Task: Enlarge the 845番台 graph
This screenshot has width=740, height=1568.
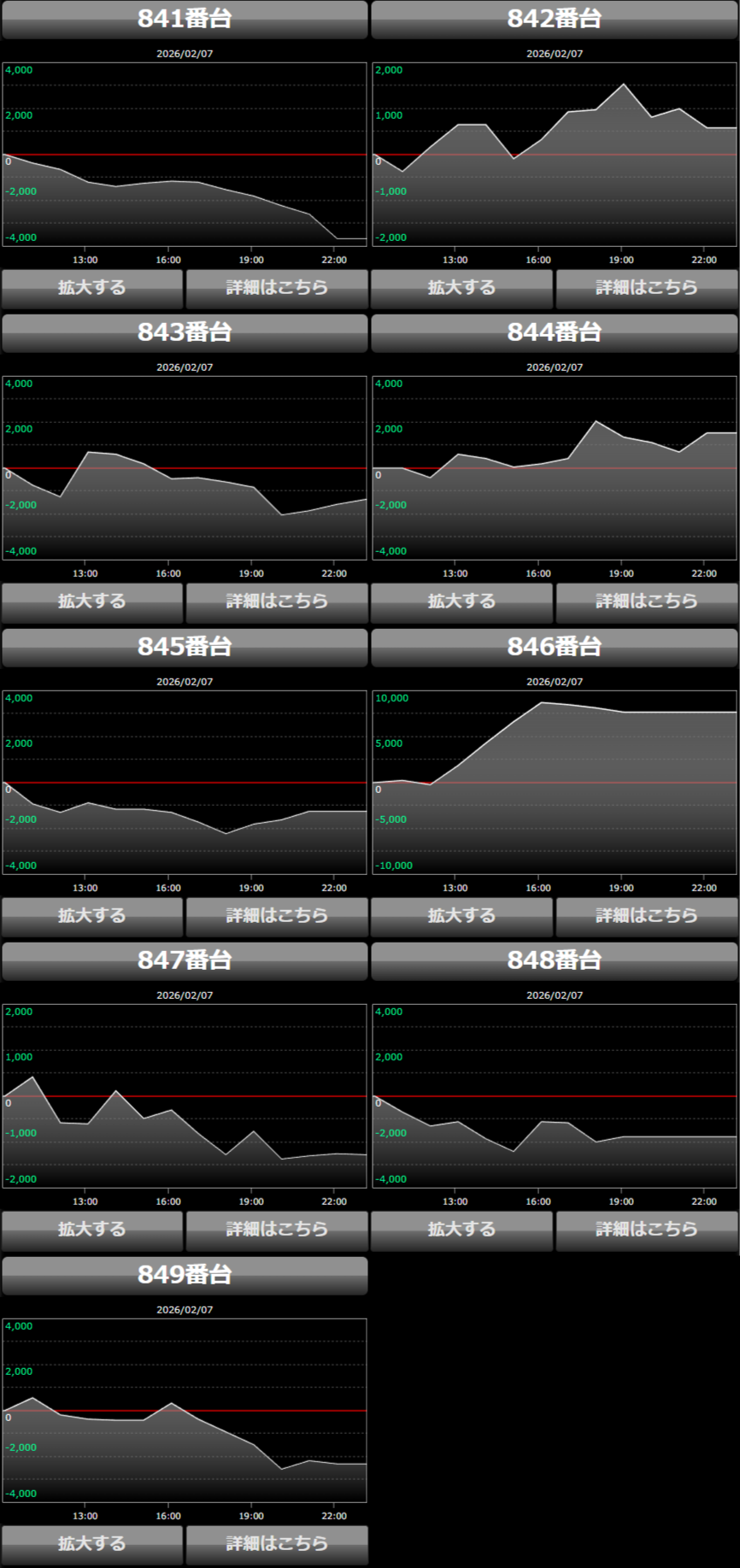Action: (x=92, y=916)
